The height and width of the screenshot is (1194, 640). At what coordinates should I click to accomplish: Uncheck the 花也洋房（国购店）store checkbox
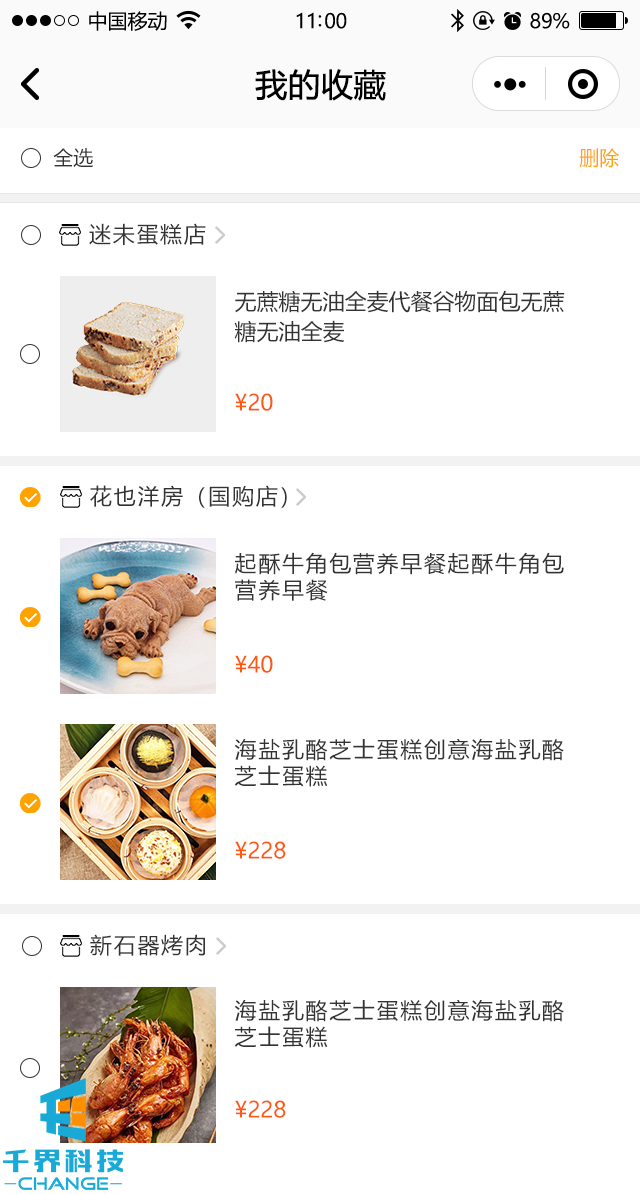click(x=31, y=497)
